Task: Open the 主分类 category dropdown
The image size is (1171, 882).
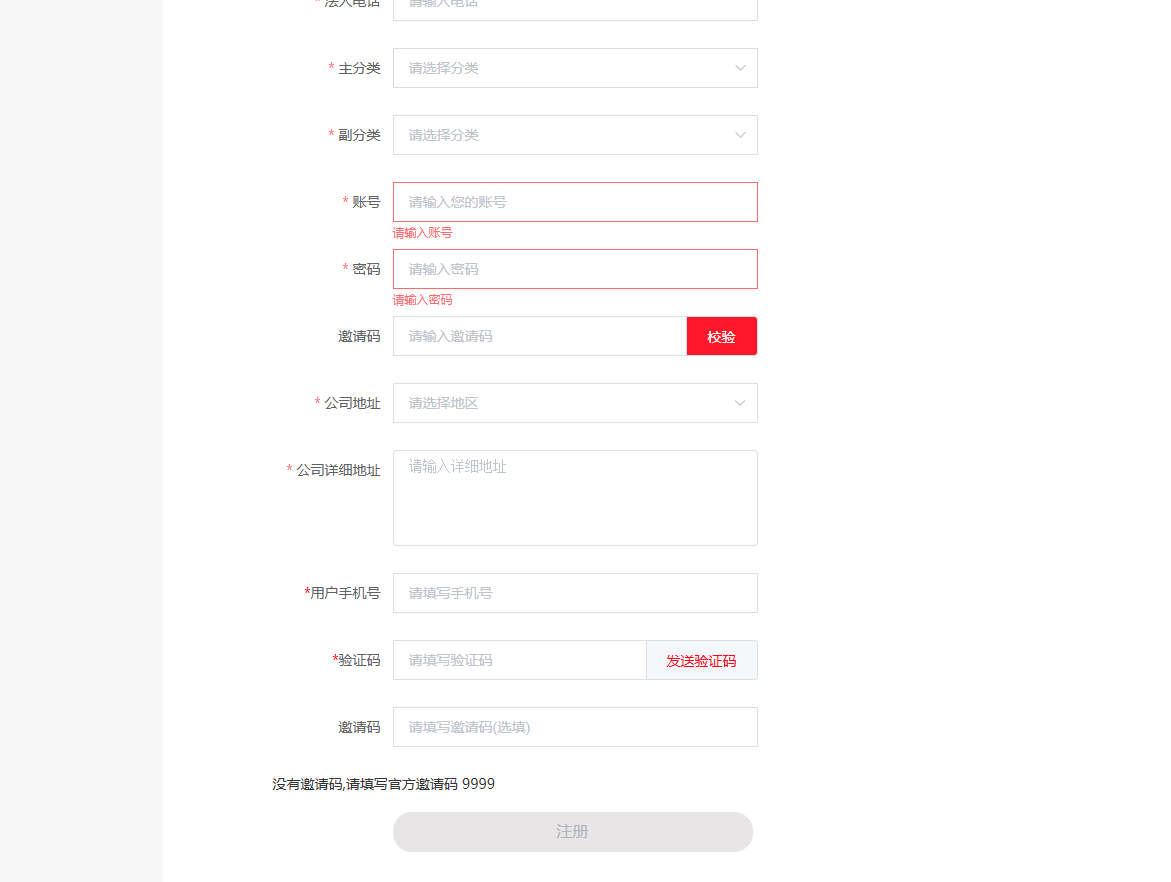Action: pyautogui.click(x=575, y=68)
